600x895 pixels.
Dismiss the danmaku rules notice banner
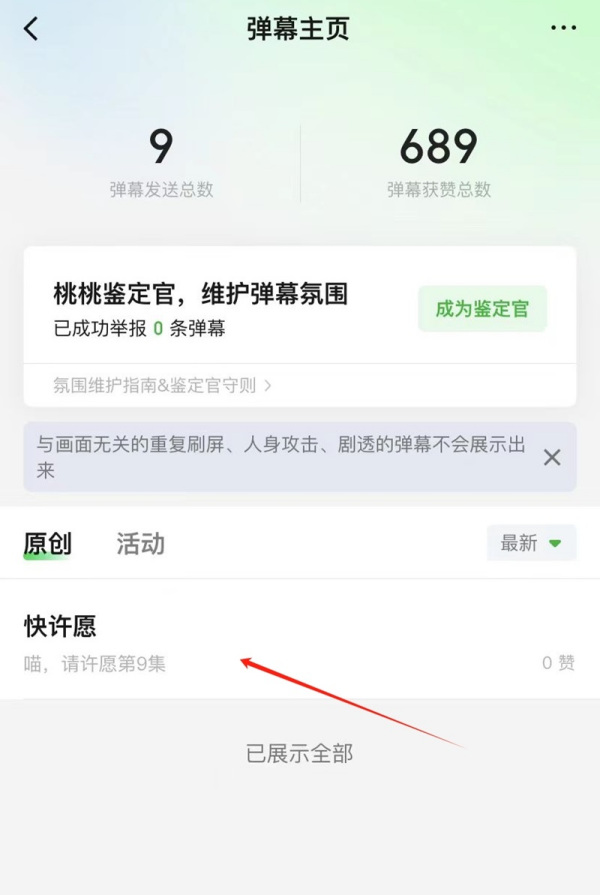[x=552, y=457]
